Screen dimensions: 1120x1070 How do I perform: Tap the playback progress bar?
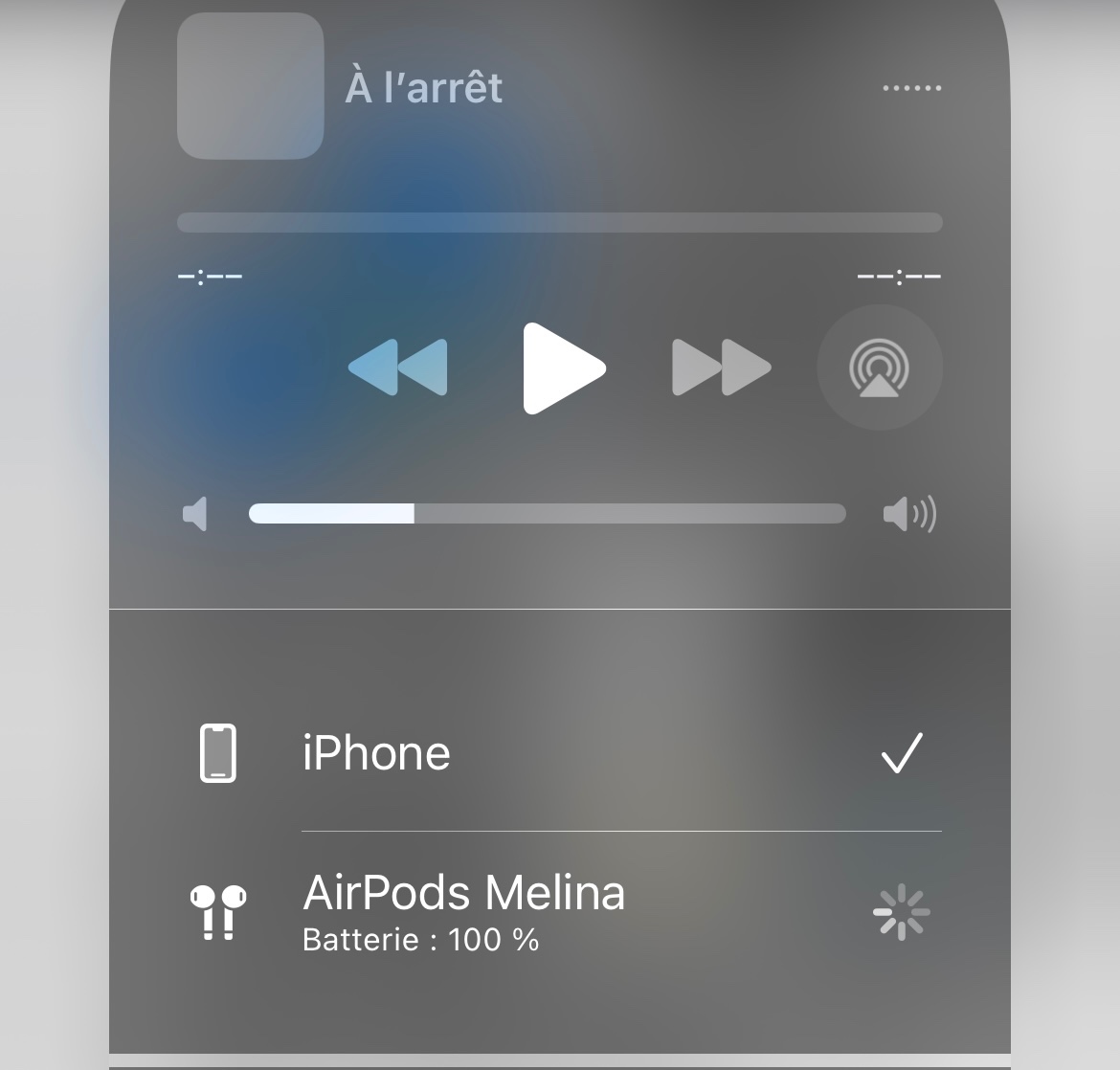click(560, 222)
